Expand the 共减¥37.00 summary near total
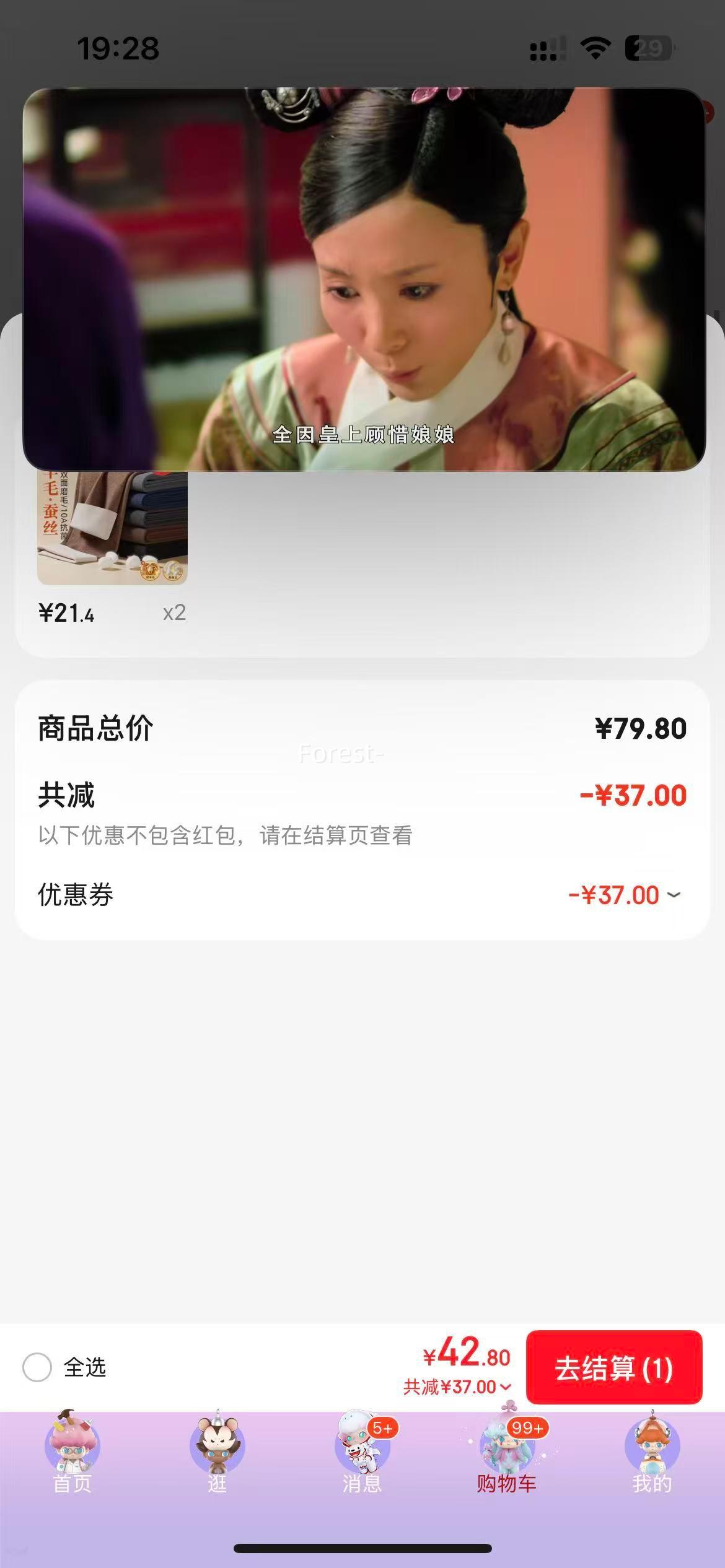Screen dimensions: 725x1568 pos(457,1387)
